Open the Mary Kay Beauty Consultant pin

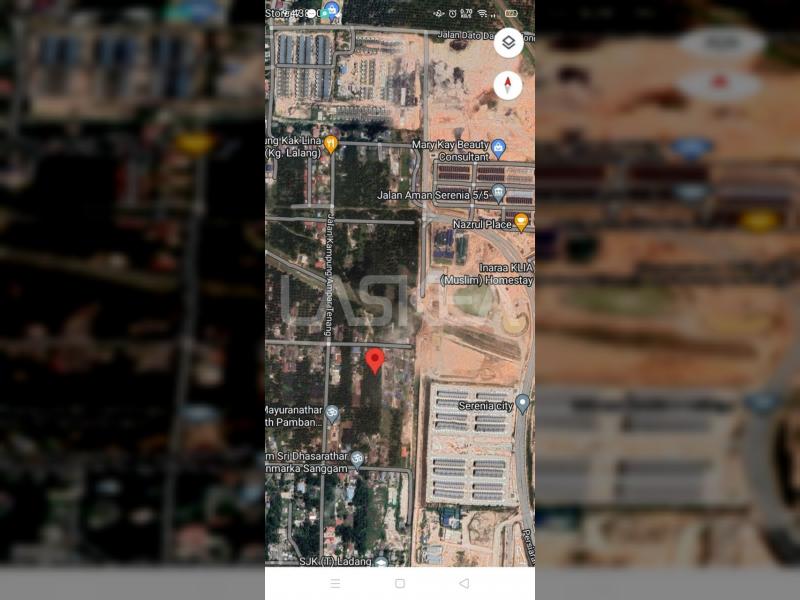click(499, 150)
